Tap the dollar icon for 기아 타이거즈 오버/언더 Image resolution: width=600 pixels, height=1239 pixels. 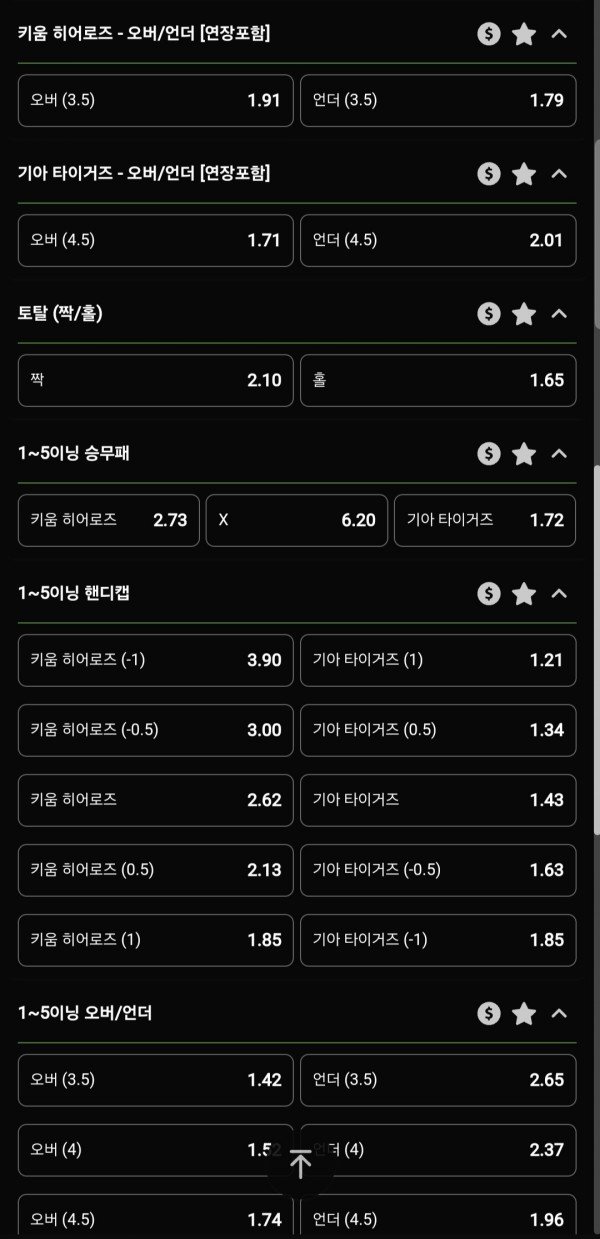coord(489,174)
